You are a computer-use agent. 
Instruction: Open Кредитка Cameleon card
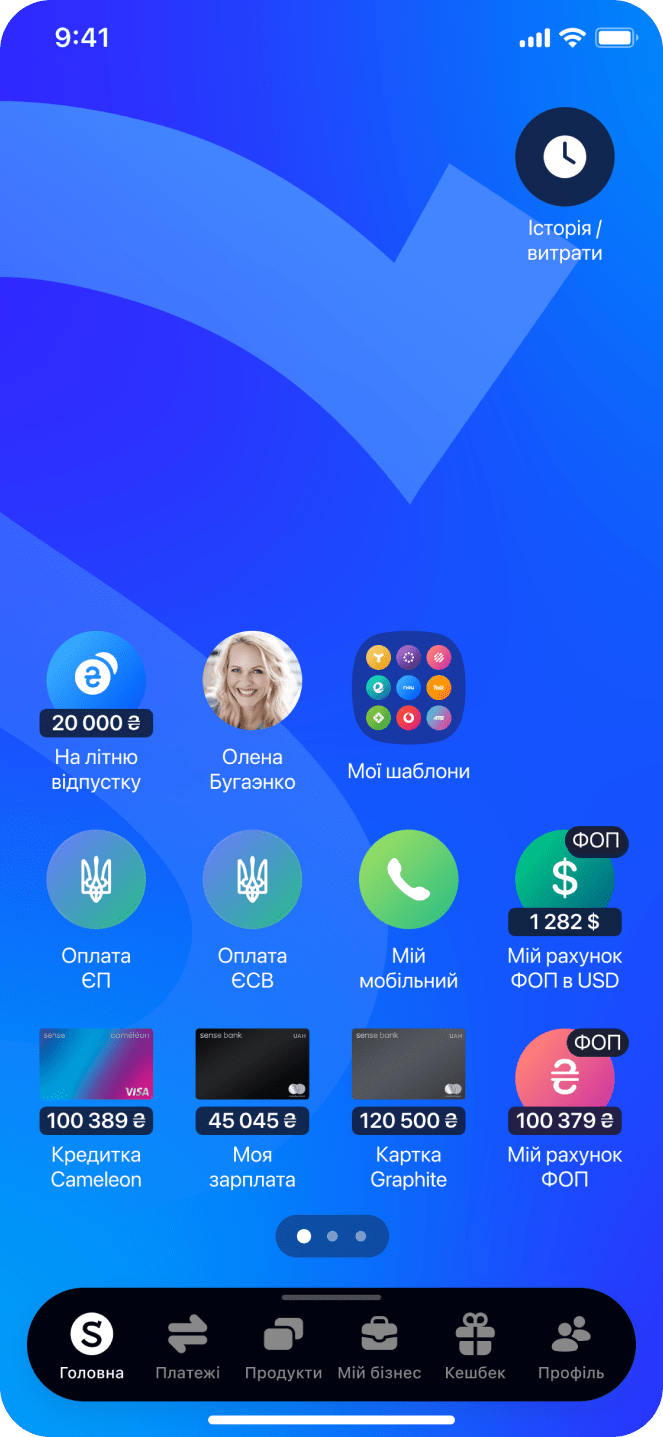pyautogui.click(x=96, y=1065)
